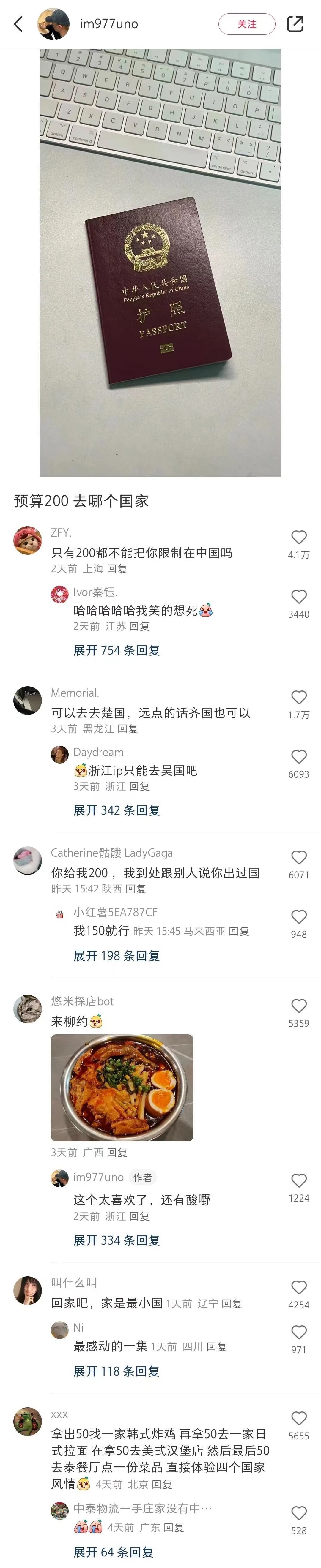Expand 118 replies under 叫什么叫's comment

(x=116, y=1371)
